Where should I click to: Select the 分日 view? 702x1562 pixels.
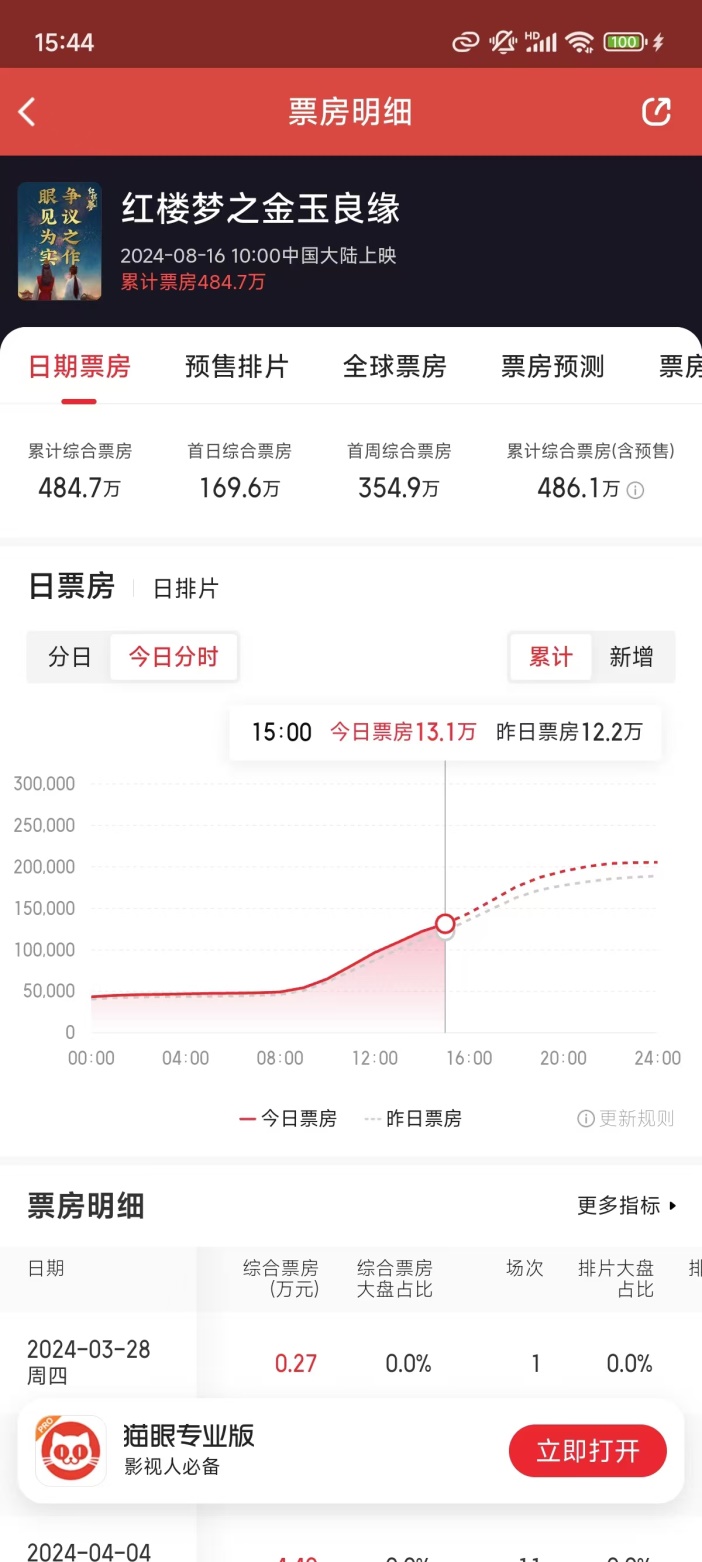(70, 657)
